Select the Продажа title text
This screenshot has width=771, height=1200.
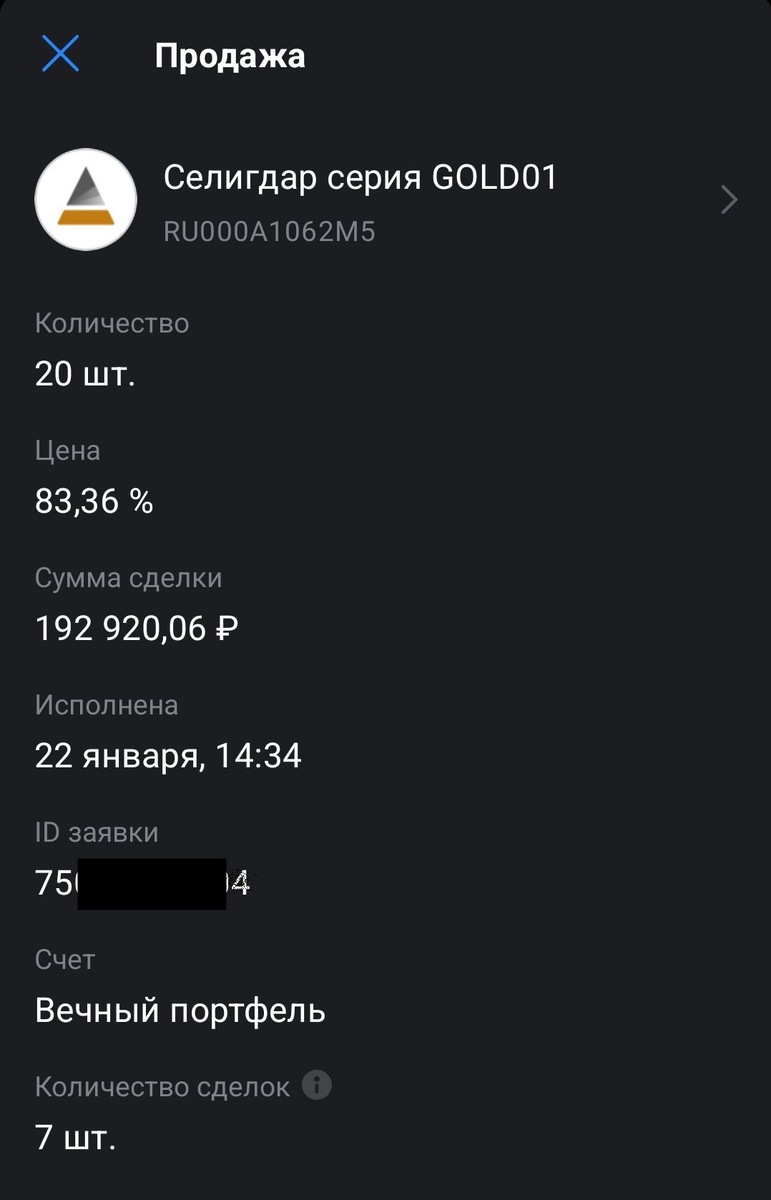(232, 56)
